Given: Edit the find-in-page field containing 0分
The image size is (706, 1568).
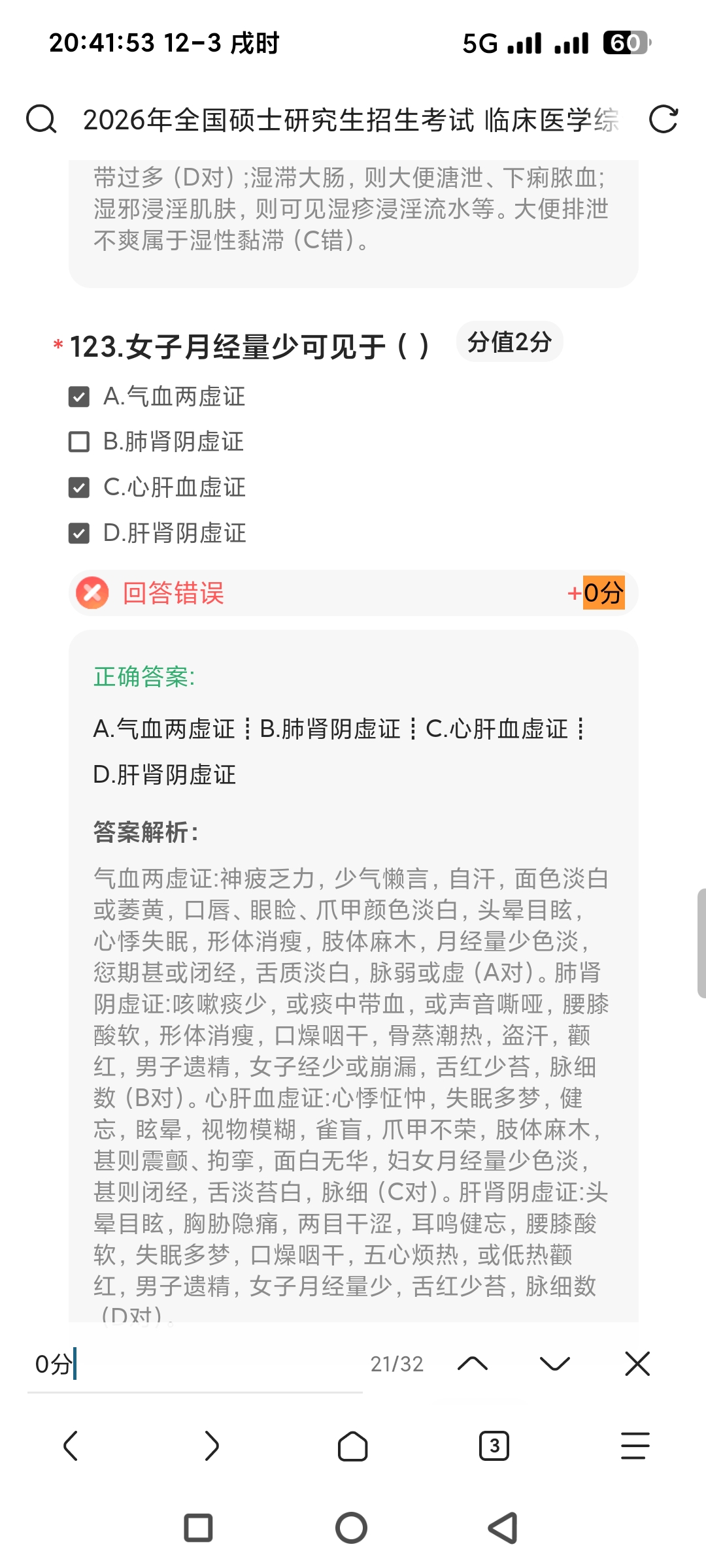Looking at the screenshot, I should (x=195, y=1364).
